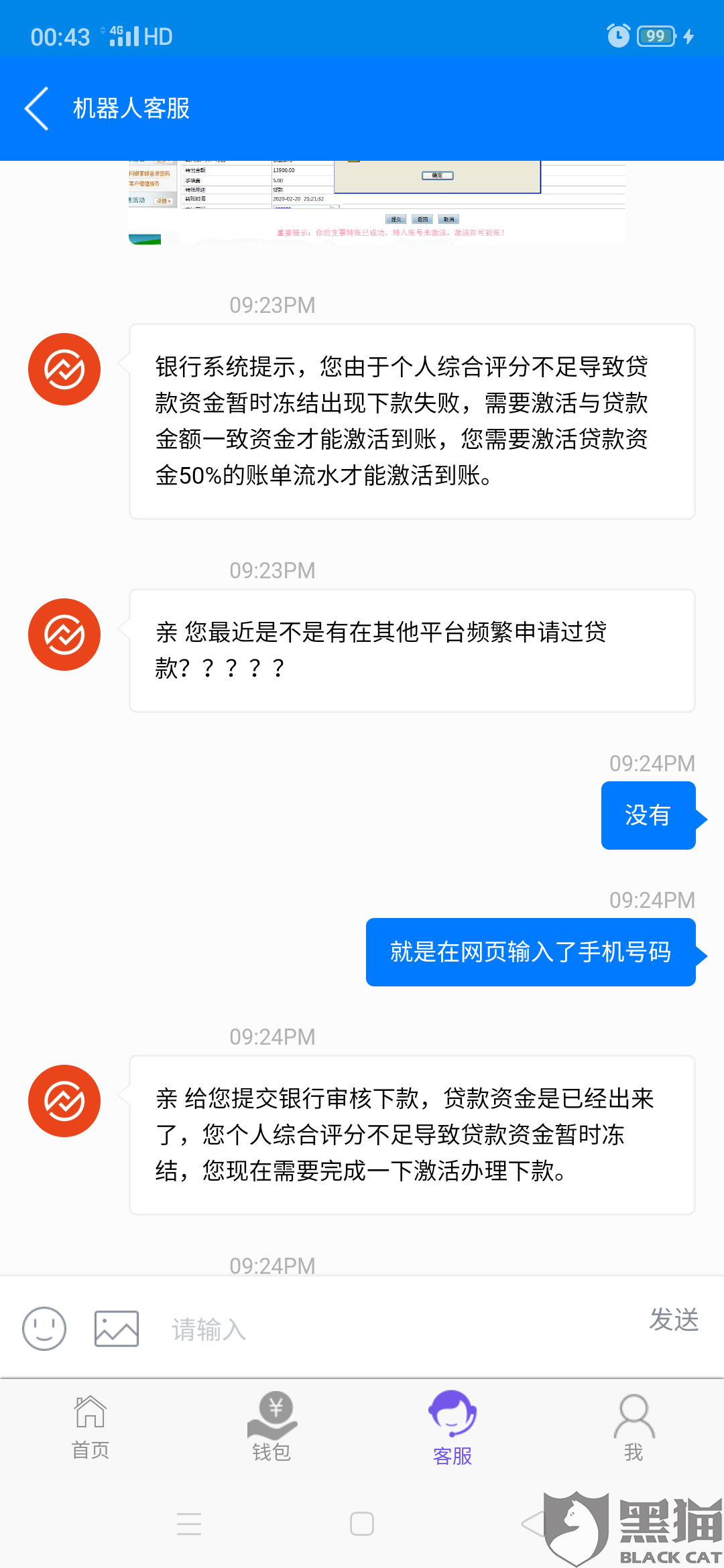This screenshot has height=1568, width=724.
Task: Open the emoji picker
Action: click(44, 1328)
